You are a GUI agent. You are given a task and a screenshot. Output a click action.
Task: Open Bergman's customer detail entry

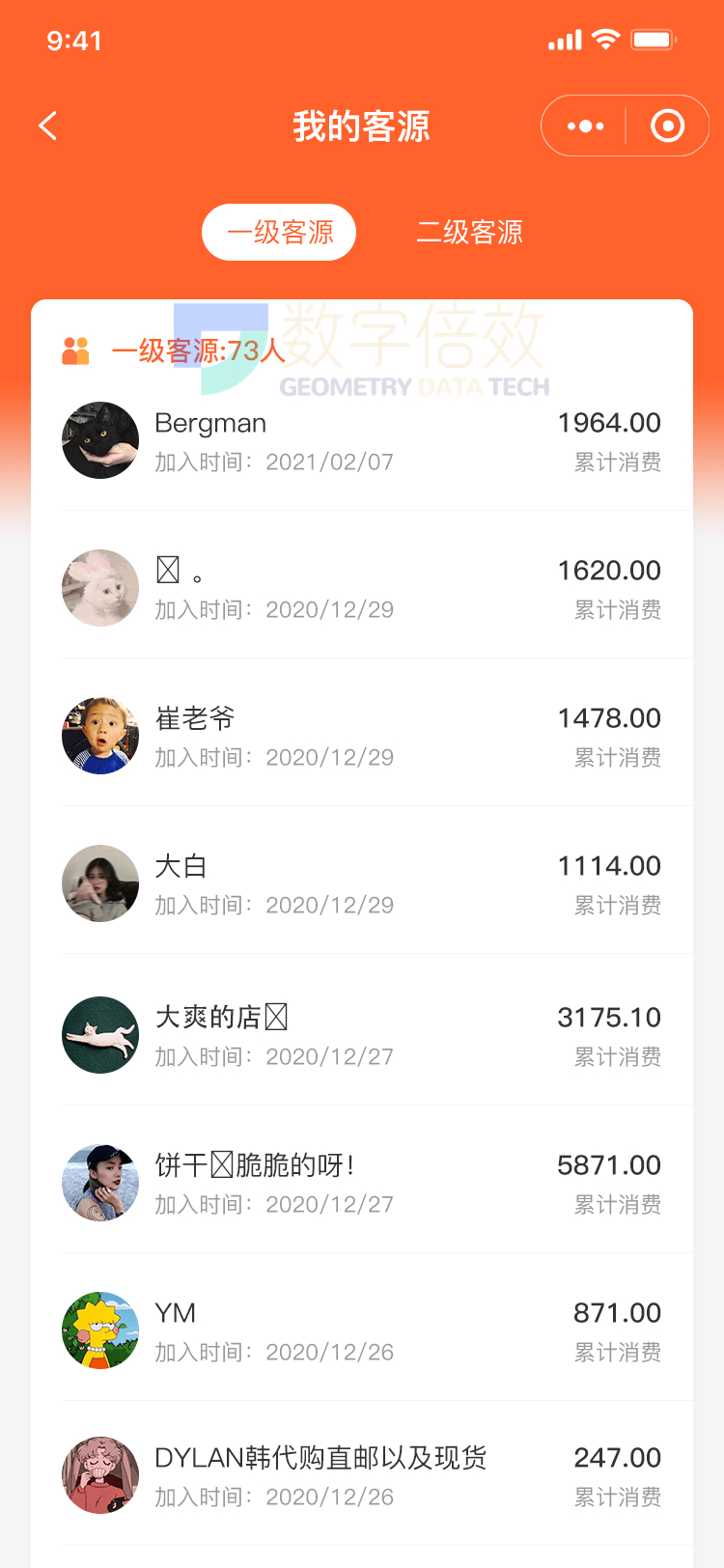tap(362, 440)
